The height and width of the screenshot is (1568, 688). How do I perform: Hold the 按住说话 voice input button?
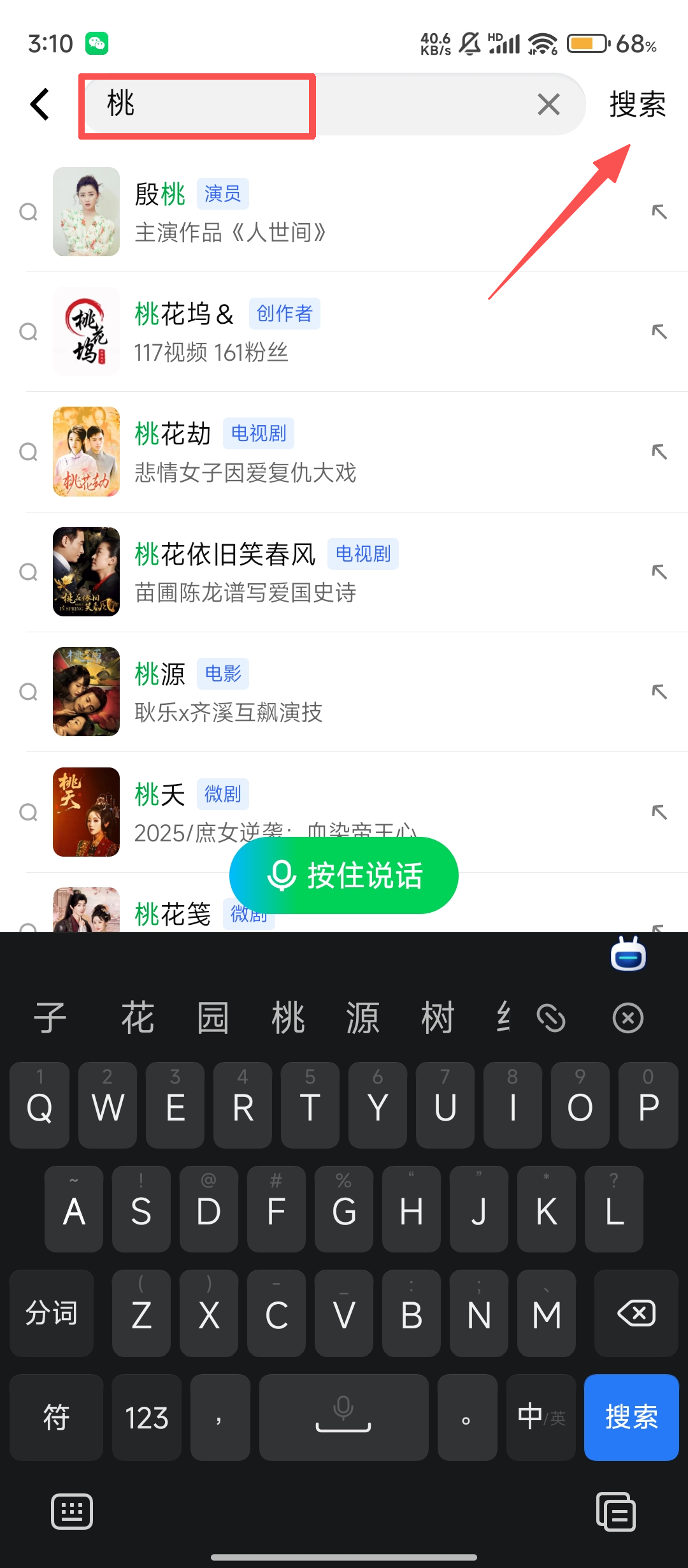[344, 875]
